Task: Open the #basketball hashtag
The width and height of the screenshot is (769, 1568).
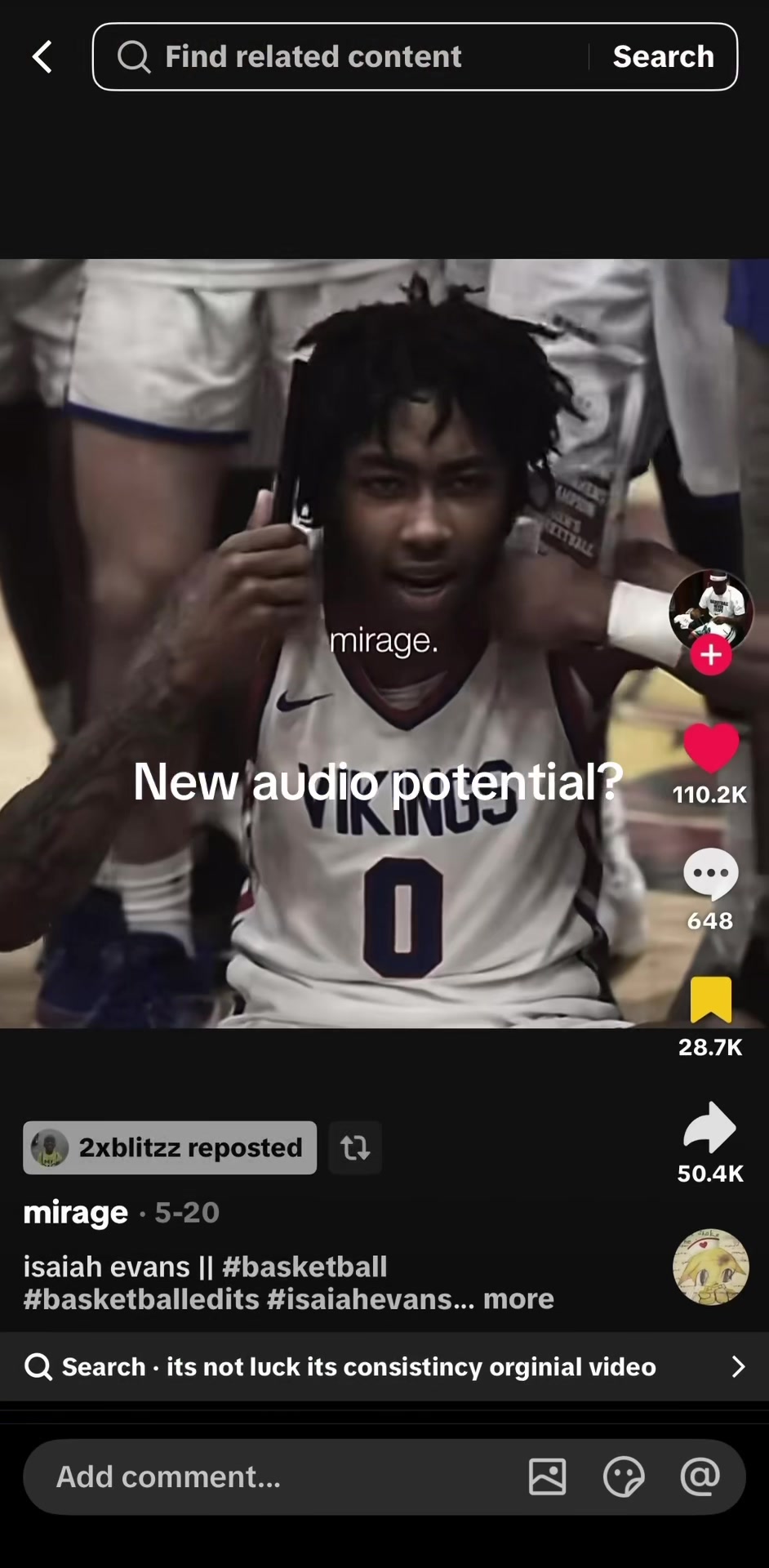Action: (304, 1267)
